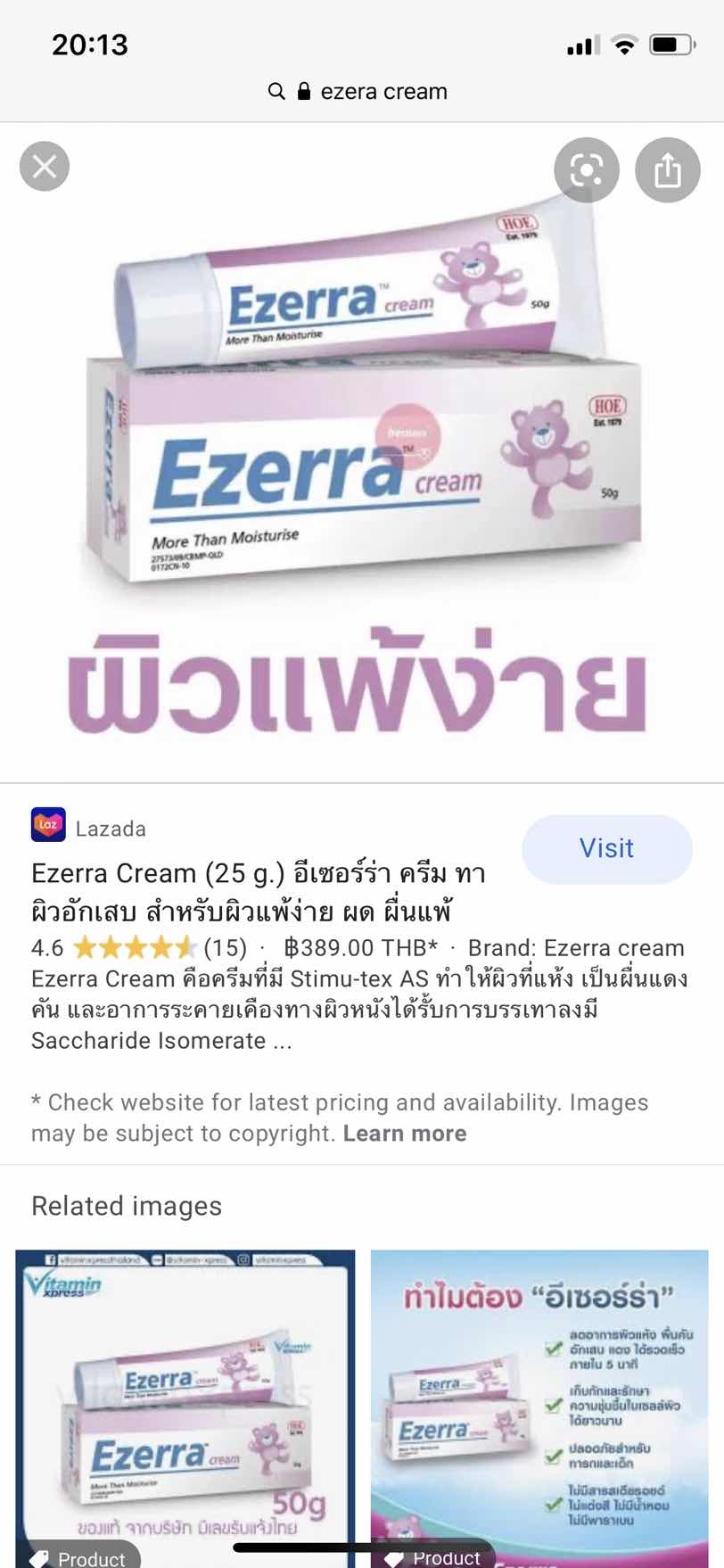
Task: View the main Ezerra cream product image
Action: tap(361, 455)
